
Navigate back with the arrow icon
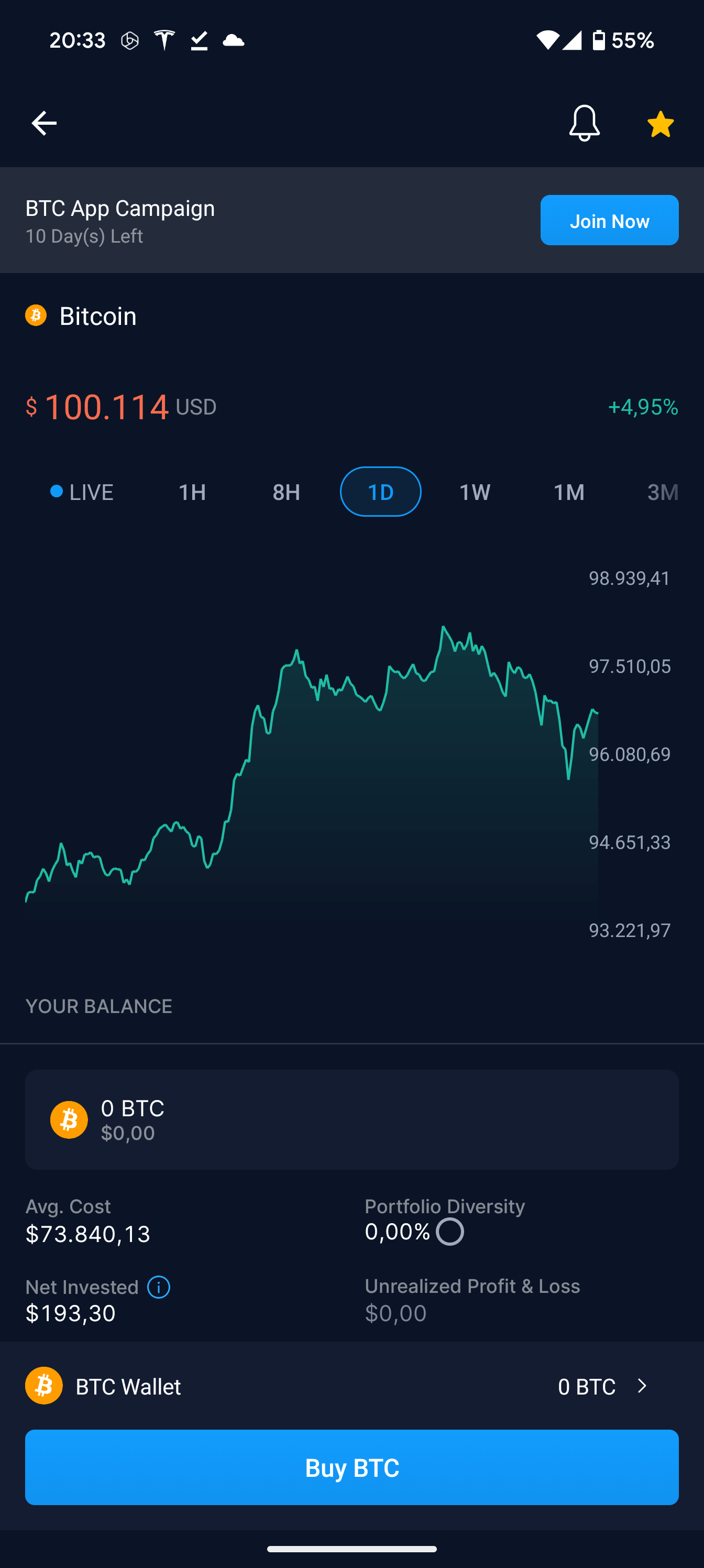coord(43,123)
